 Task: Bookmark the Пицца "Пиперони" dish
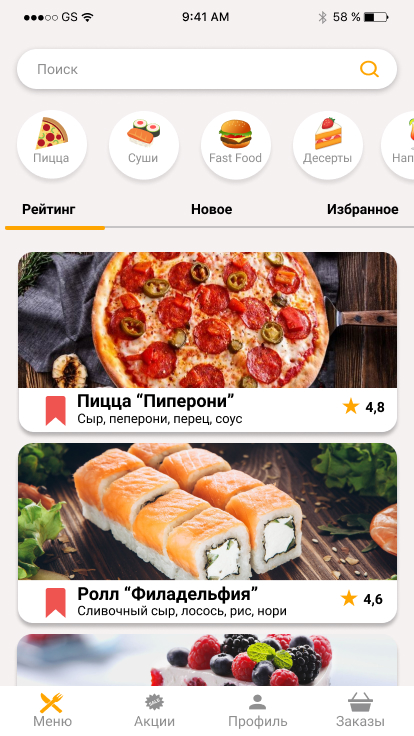55,411
